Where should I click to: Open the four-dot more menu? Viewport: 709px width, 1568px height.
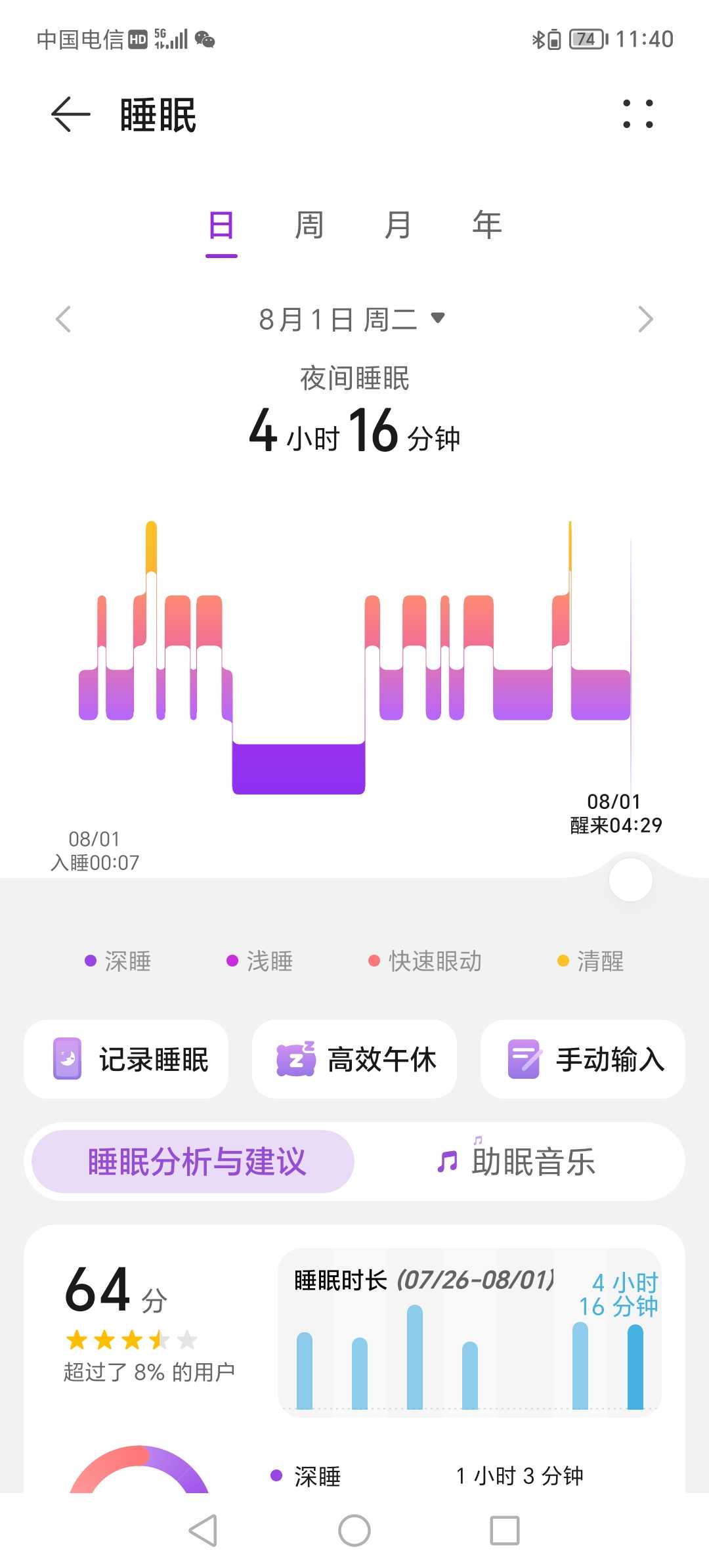tap(637, 114)
